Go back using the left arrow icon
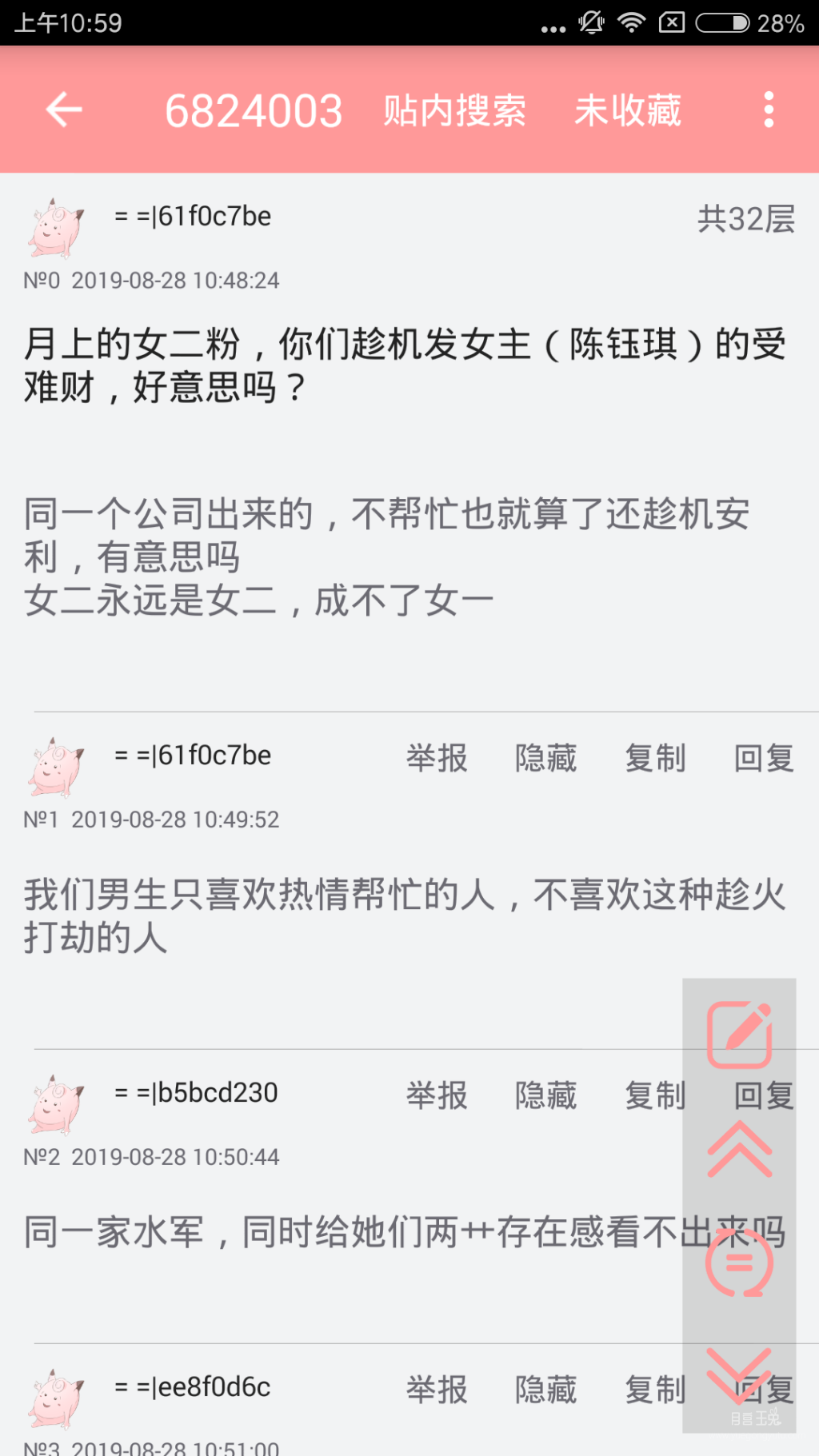819x1456 pixels. tap(62, 110)
